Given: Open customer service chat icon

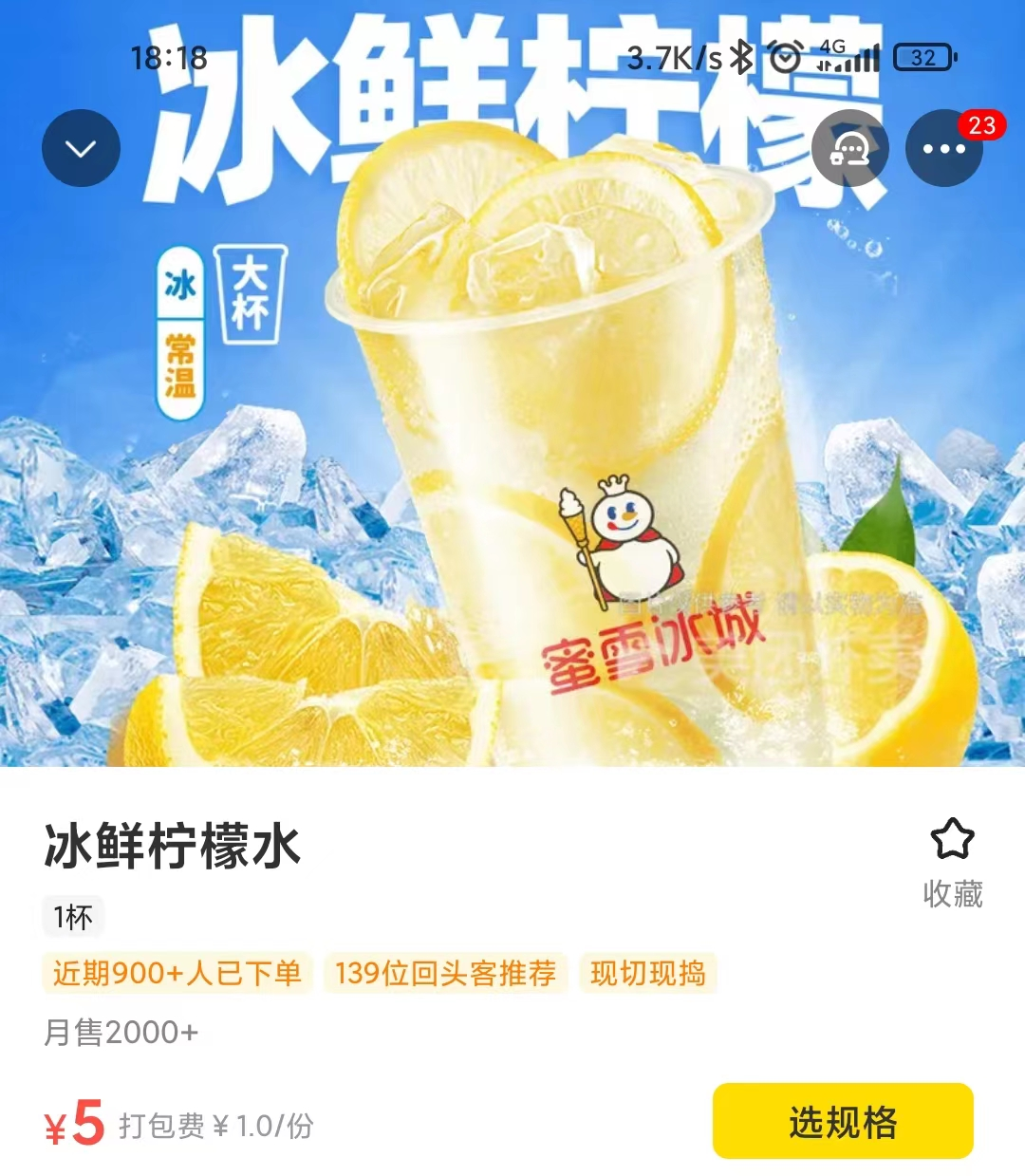Looking at the screenshot, I should [849, 148].
